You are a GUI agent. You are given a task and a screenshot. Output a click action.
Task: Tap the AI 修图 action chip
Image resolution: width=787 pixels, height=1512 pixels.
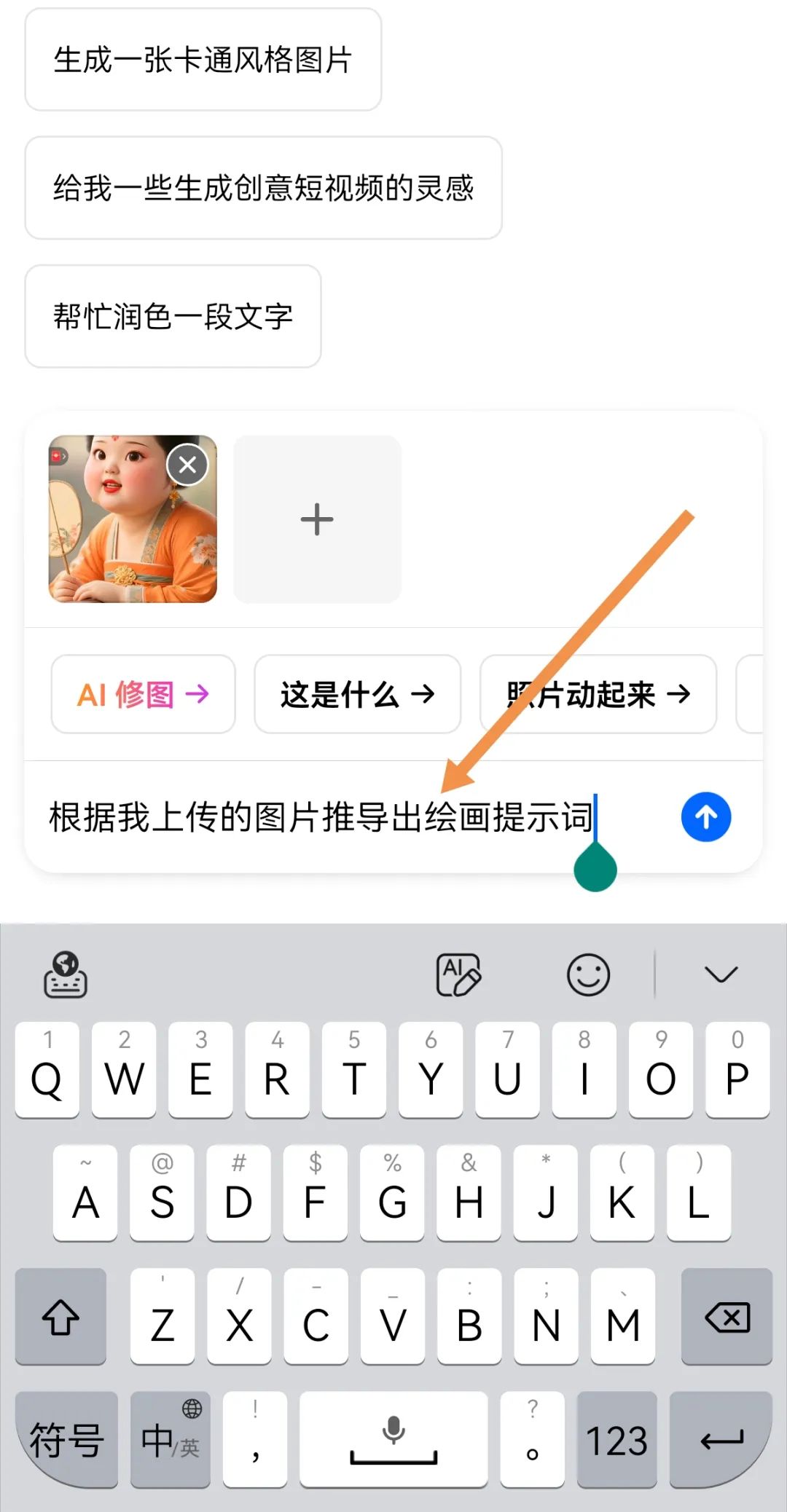(143, 694)
